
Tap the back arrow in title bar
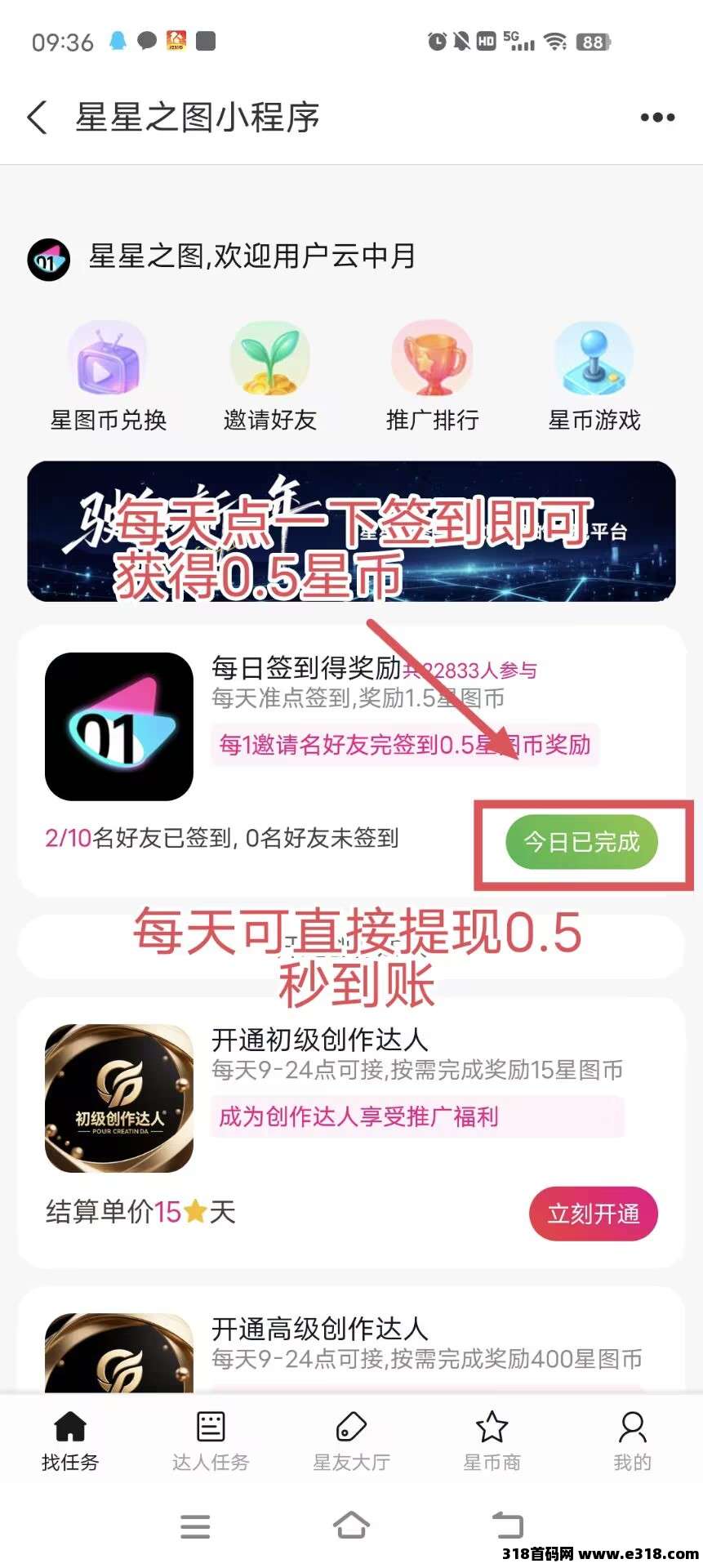(x=37, y=117)
